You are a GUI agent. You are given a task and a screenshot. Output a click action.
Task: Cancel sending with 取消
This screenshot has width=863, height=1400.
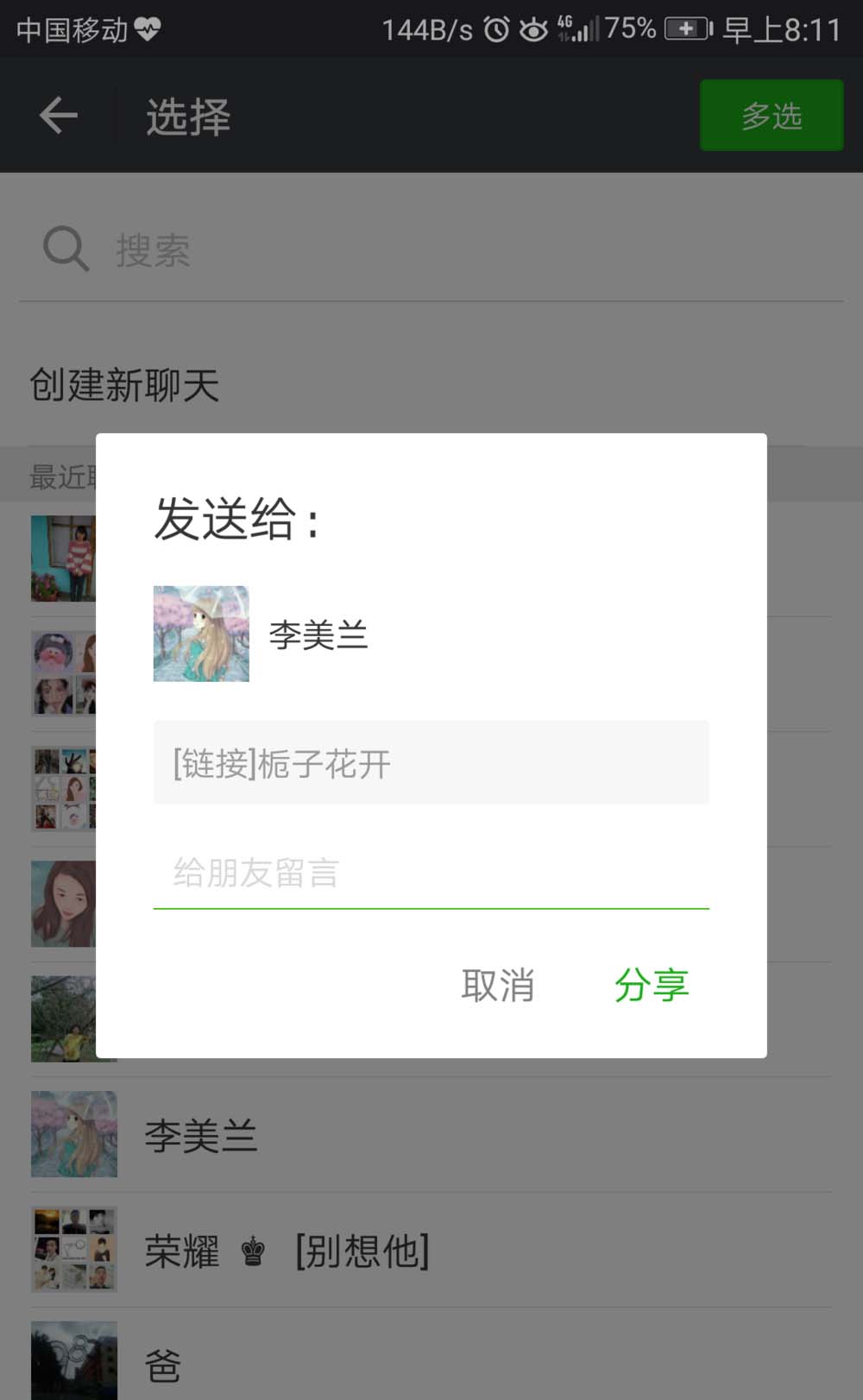point(498,985)
